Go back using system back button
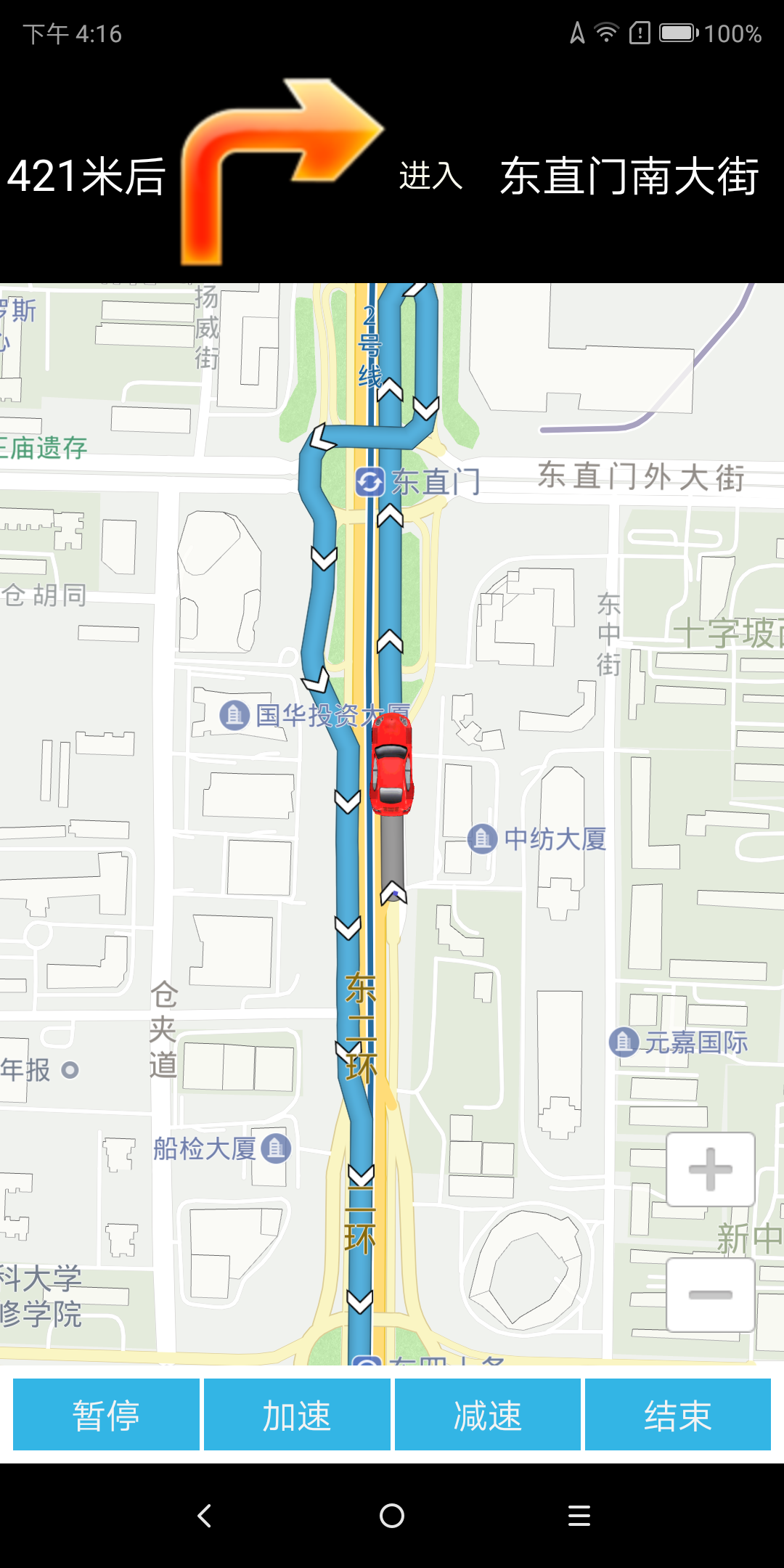Image resolution: width=784 pixels, height=1568 pixels. click(205, 1516)
